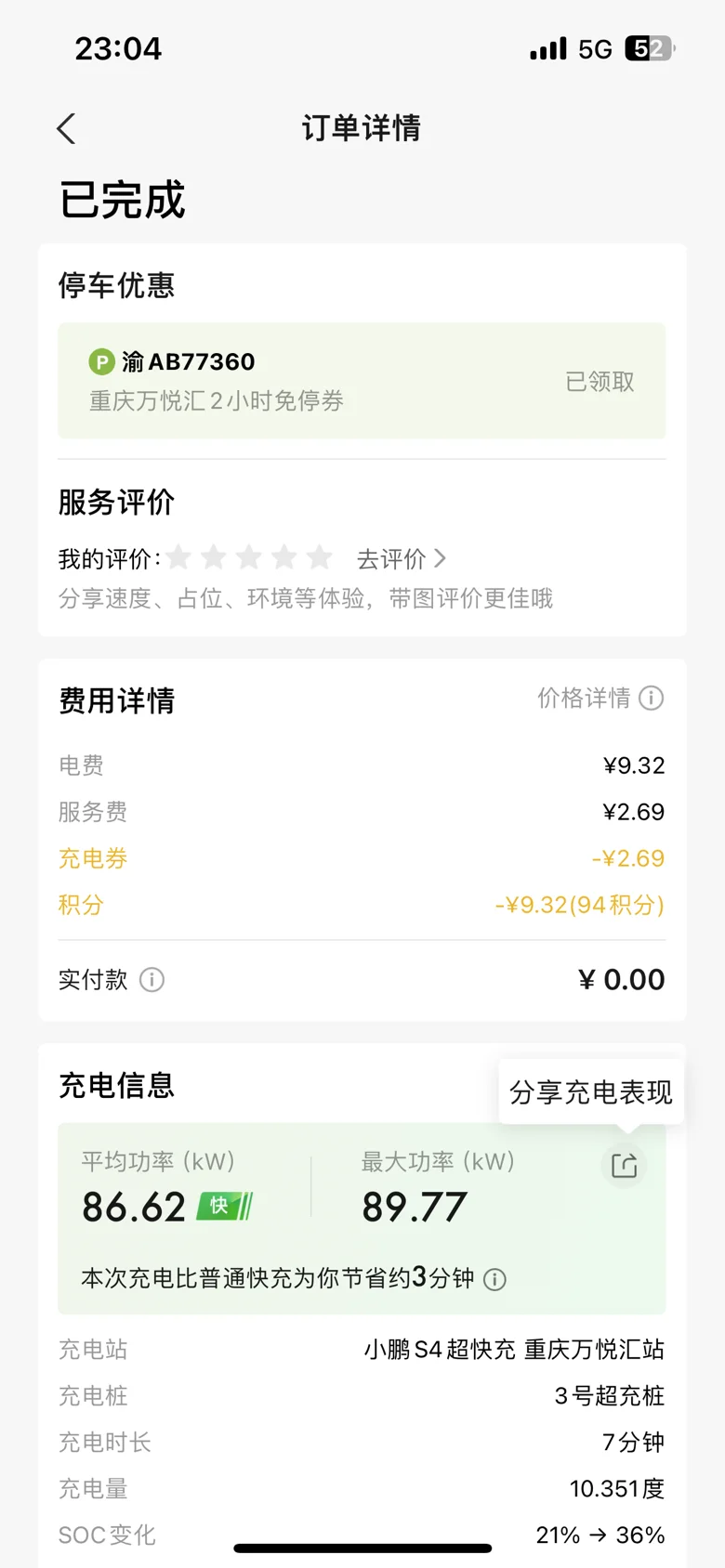This screenshot has width=725, height=1568.
Task: Tap the info icon beside 实付款
Action: pyautogui.click(x=152, y=980)
